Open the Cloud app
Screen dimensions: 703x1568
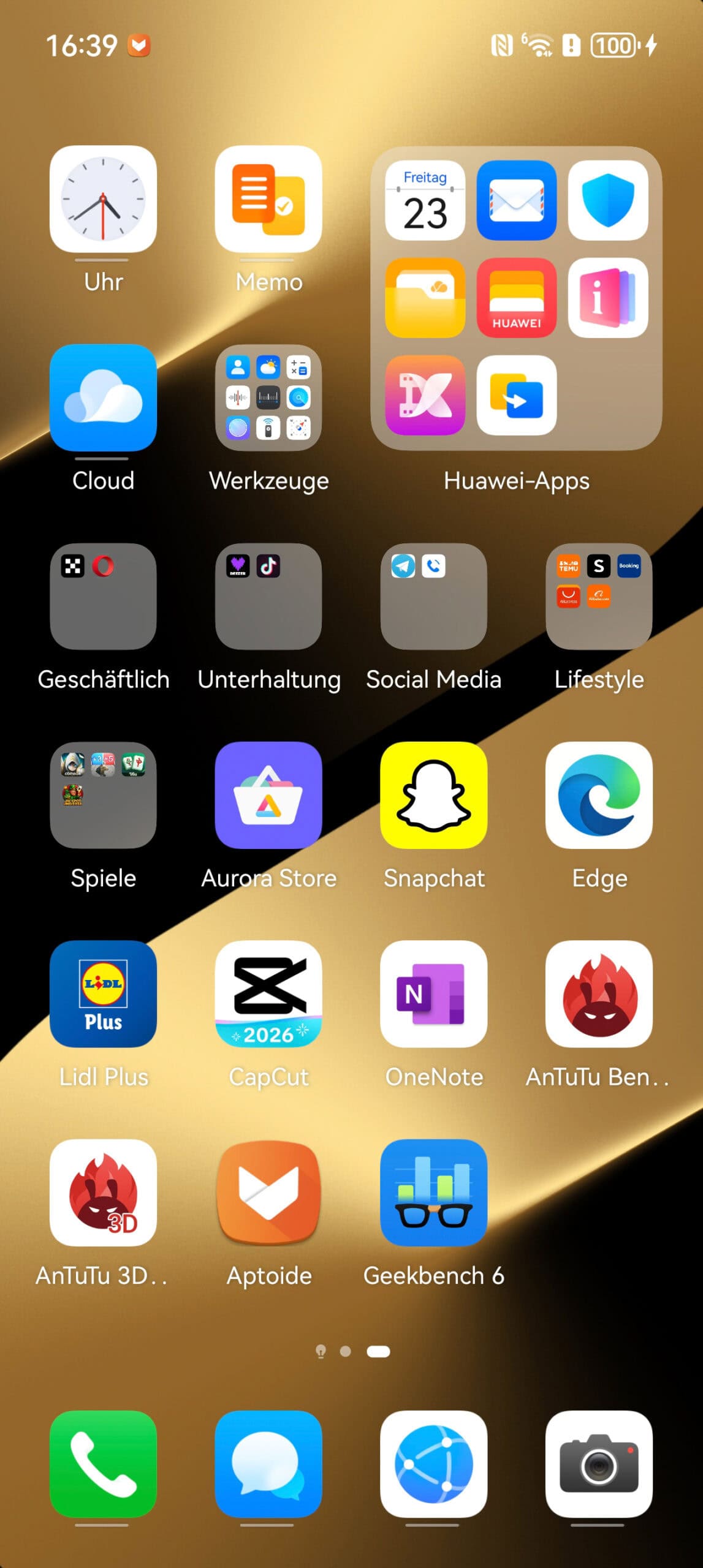(103, 398)
